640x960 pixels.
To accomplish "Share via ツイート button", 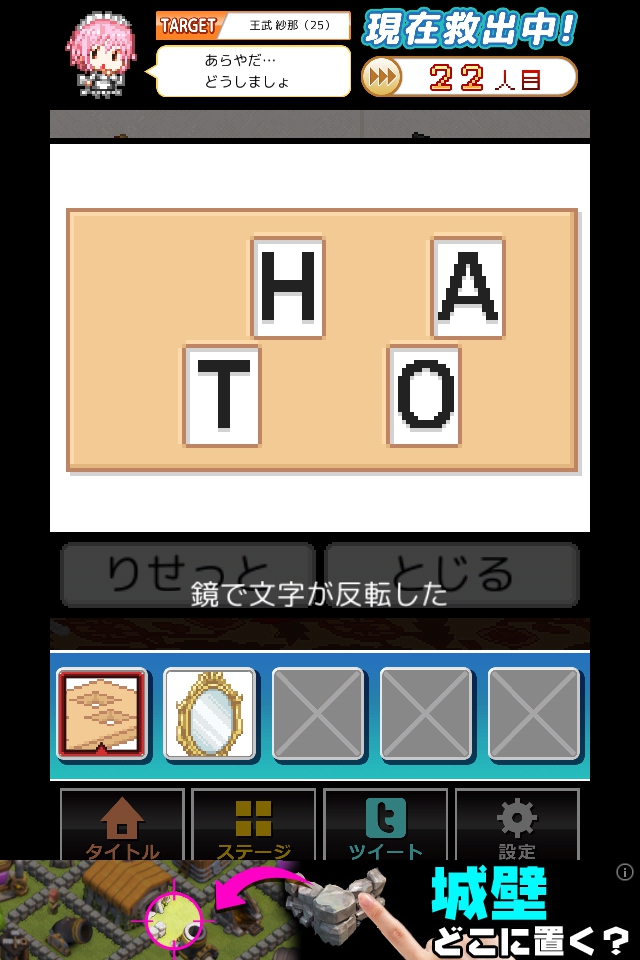I will click(x=385, y=826).
